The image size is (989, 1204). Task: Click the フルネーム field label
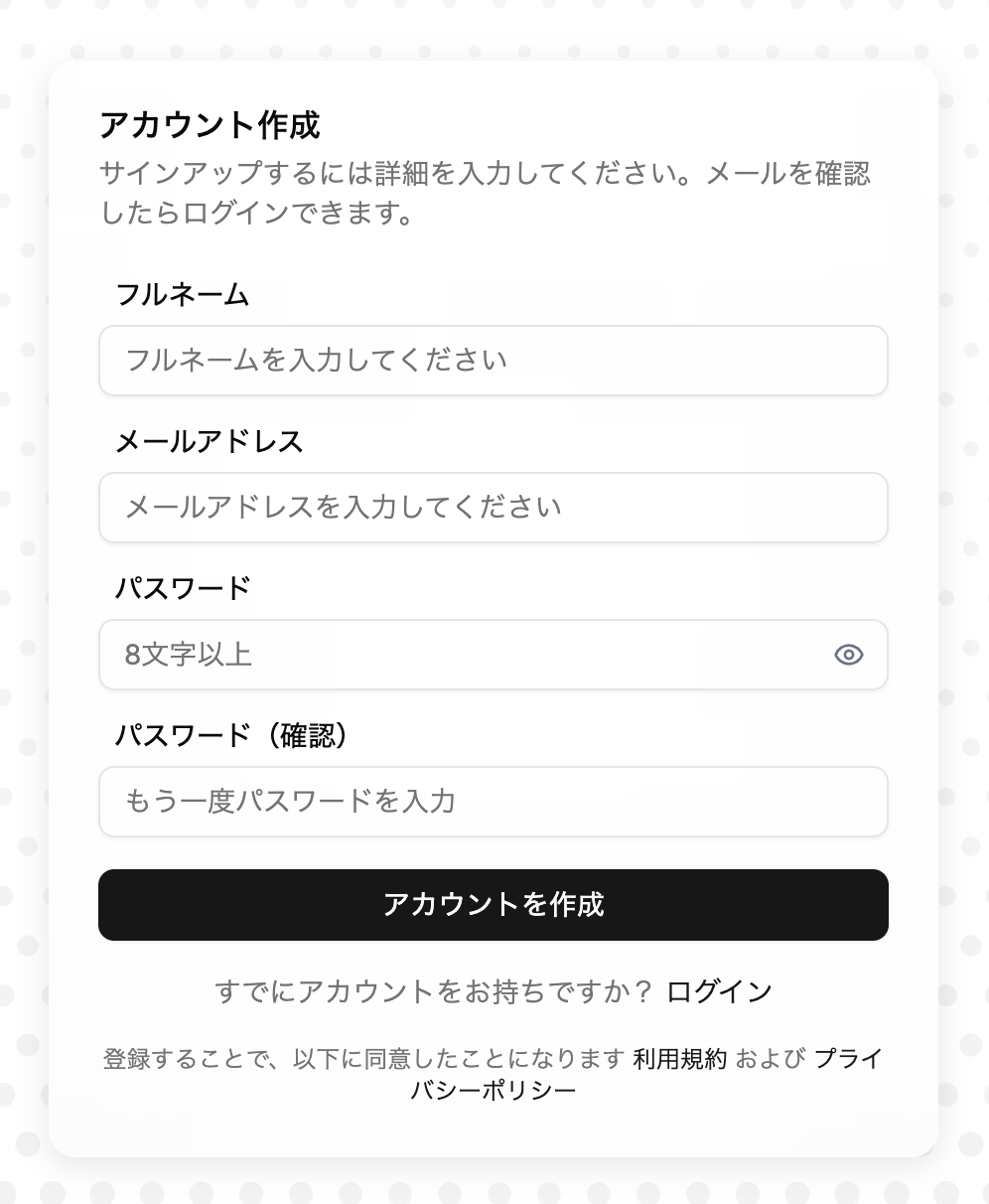pos(183,294)
